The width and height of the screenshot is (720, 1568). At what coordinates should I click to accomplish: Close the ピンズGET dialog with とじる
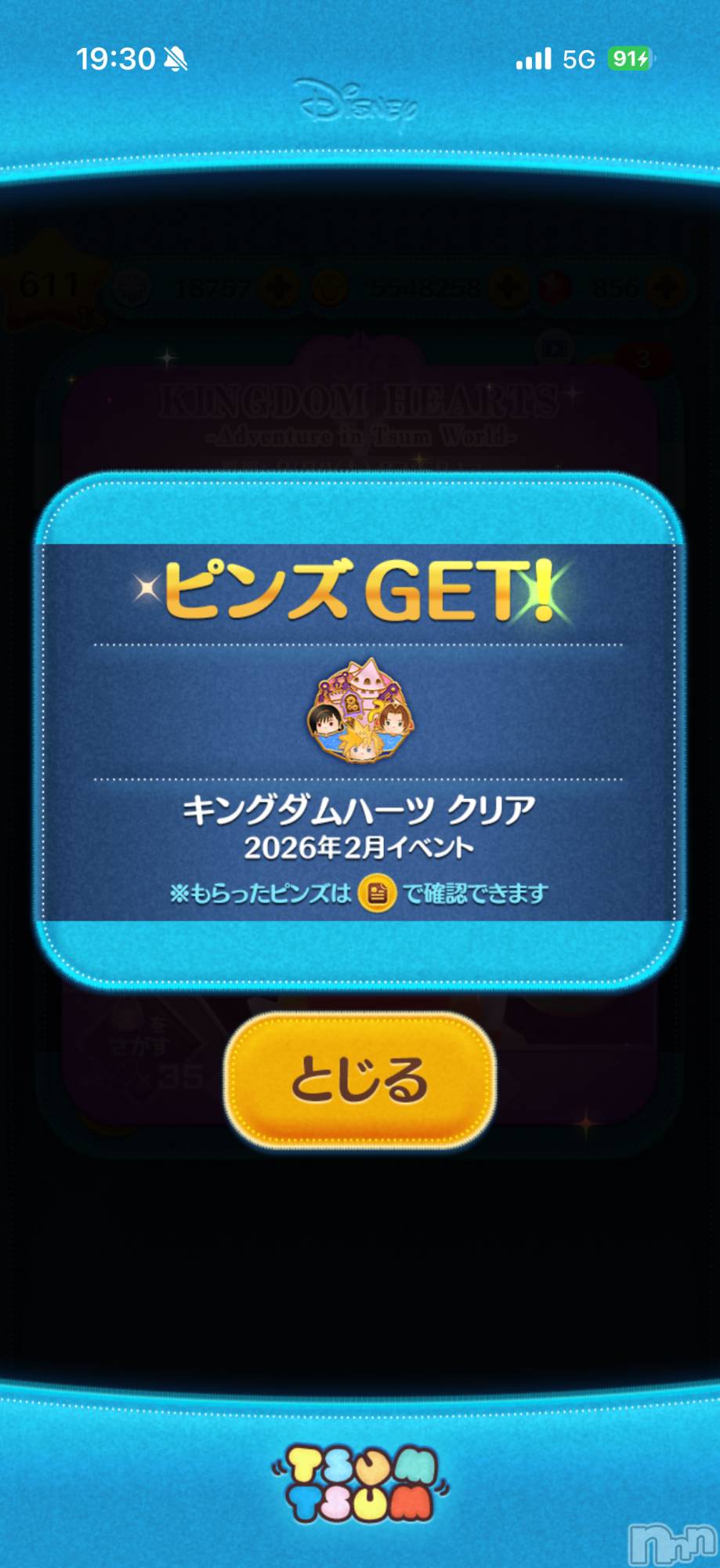point(360,1080)
